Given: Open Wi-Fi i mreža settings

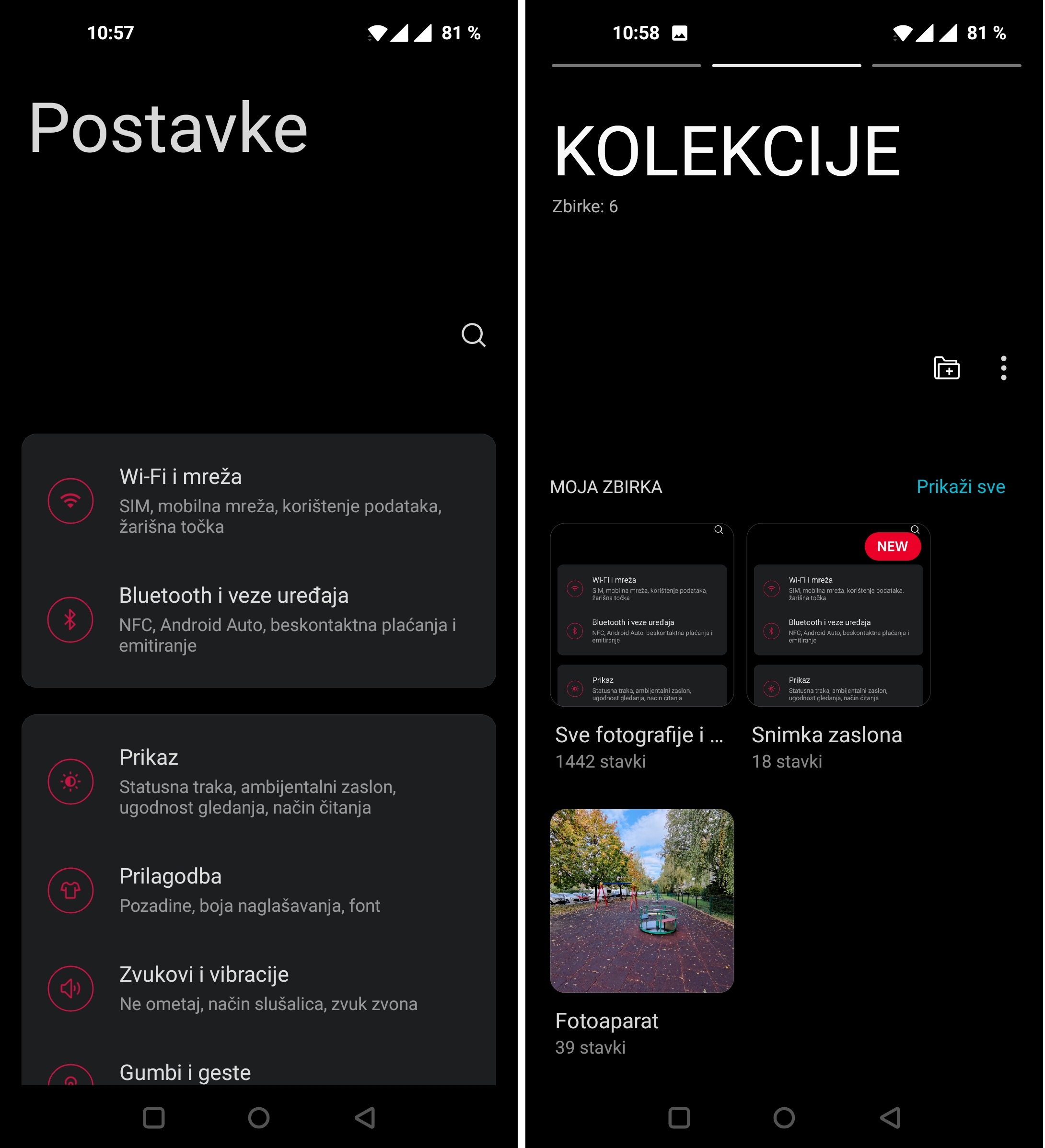Looking at the screenshot, I should [259, 501].
